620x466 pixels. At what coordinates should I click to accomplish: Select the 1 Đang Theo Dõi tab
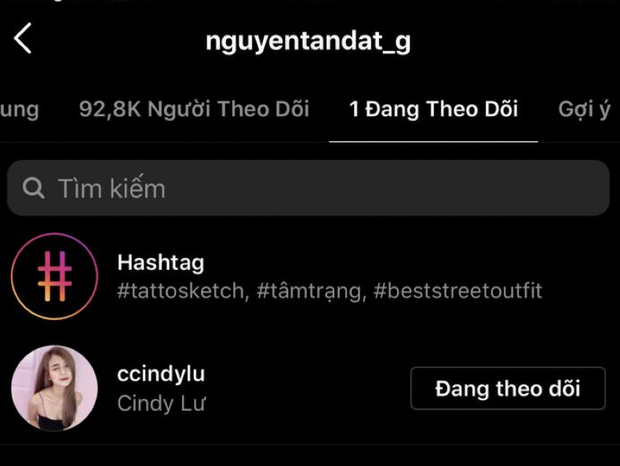point(433,110)
